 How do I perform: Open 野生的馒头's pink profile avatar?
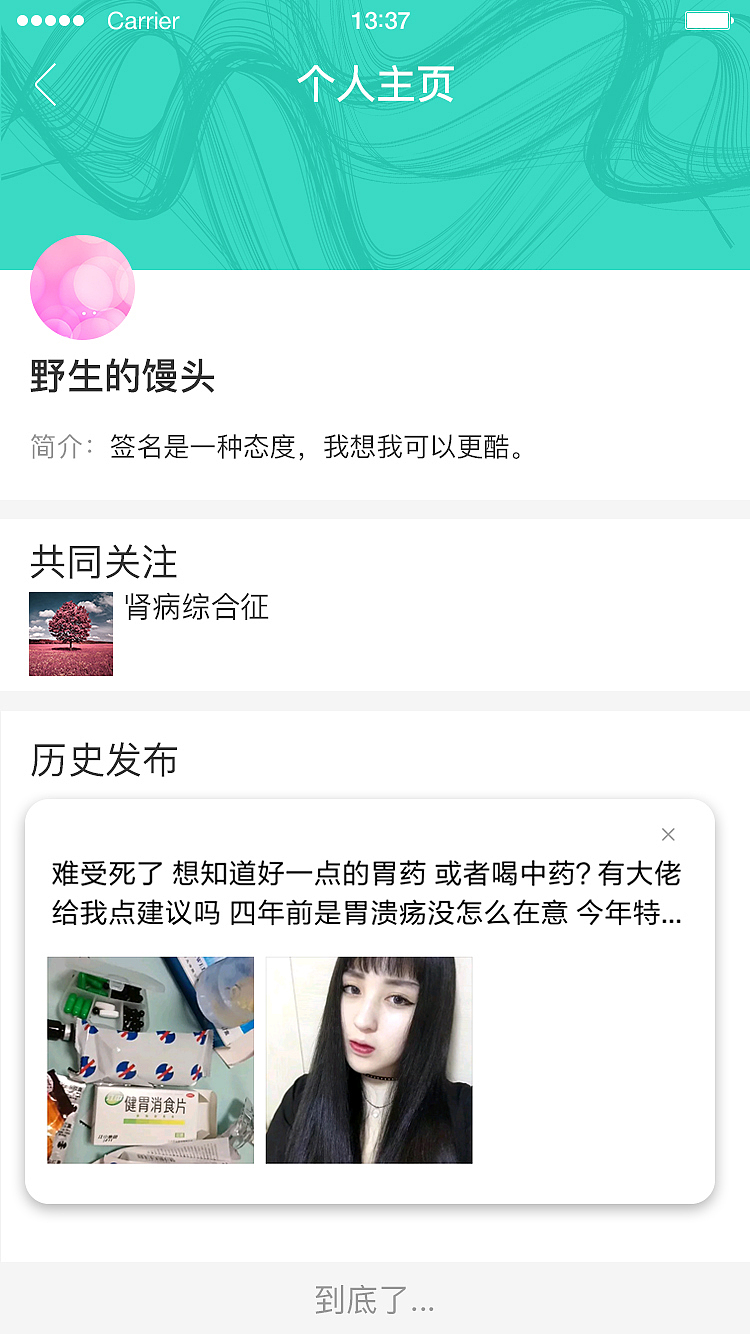tap(83, 288)
